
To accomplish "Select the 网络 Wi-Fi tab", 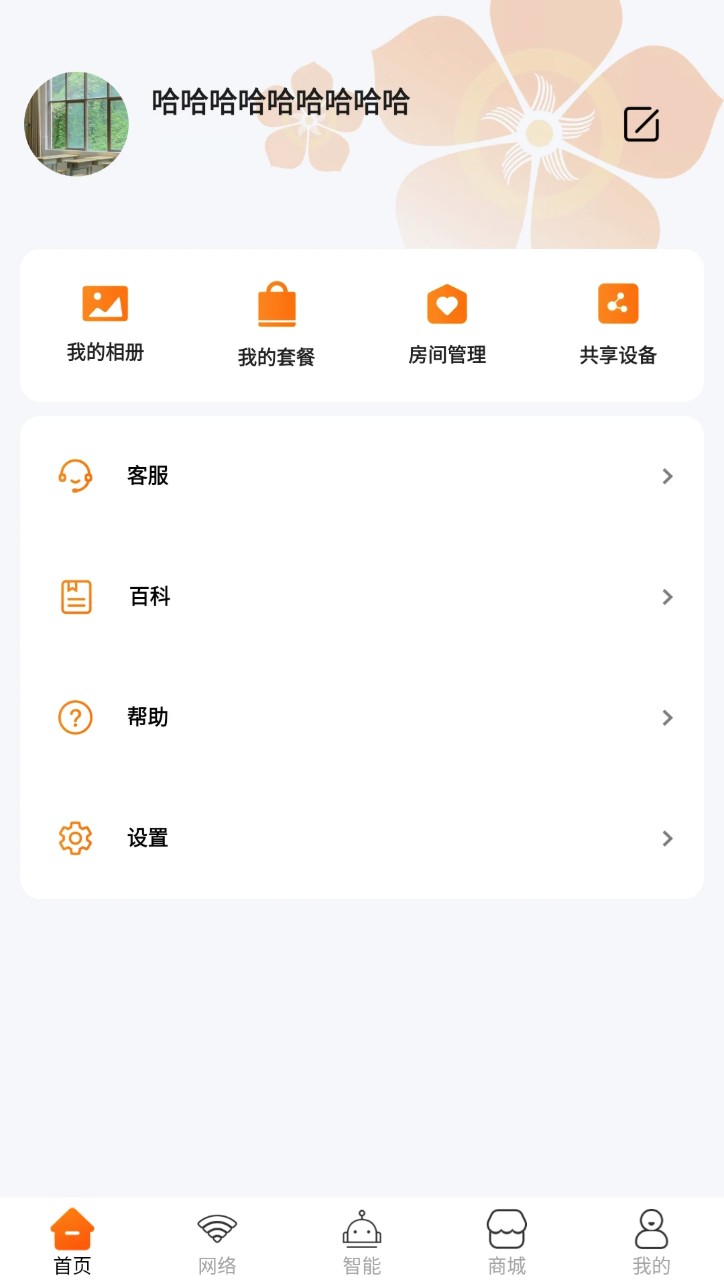I will pyautogui.click(x=216, y=1240).
